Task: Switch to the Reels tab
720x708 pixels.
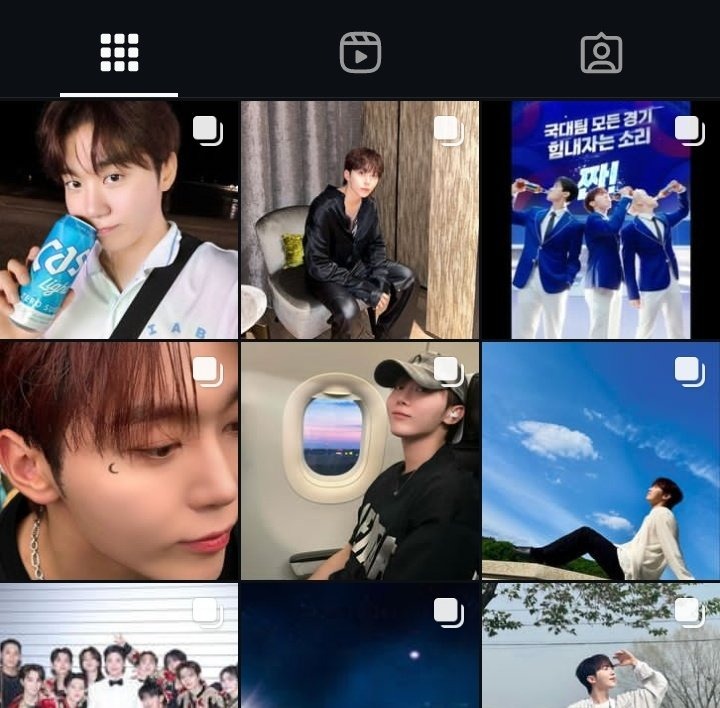Action: pos(360,53)
